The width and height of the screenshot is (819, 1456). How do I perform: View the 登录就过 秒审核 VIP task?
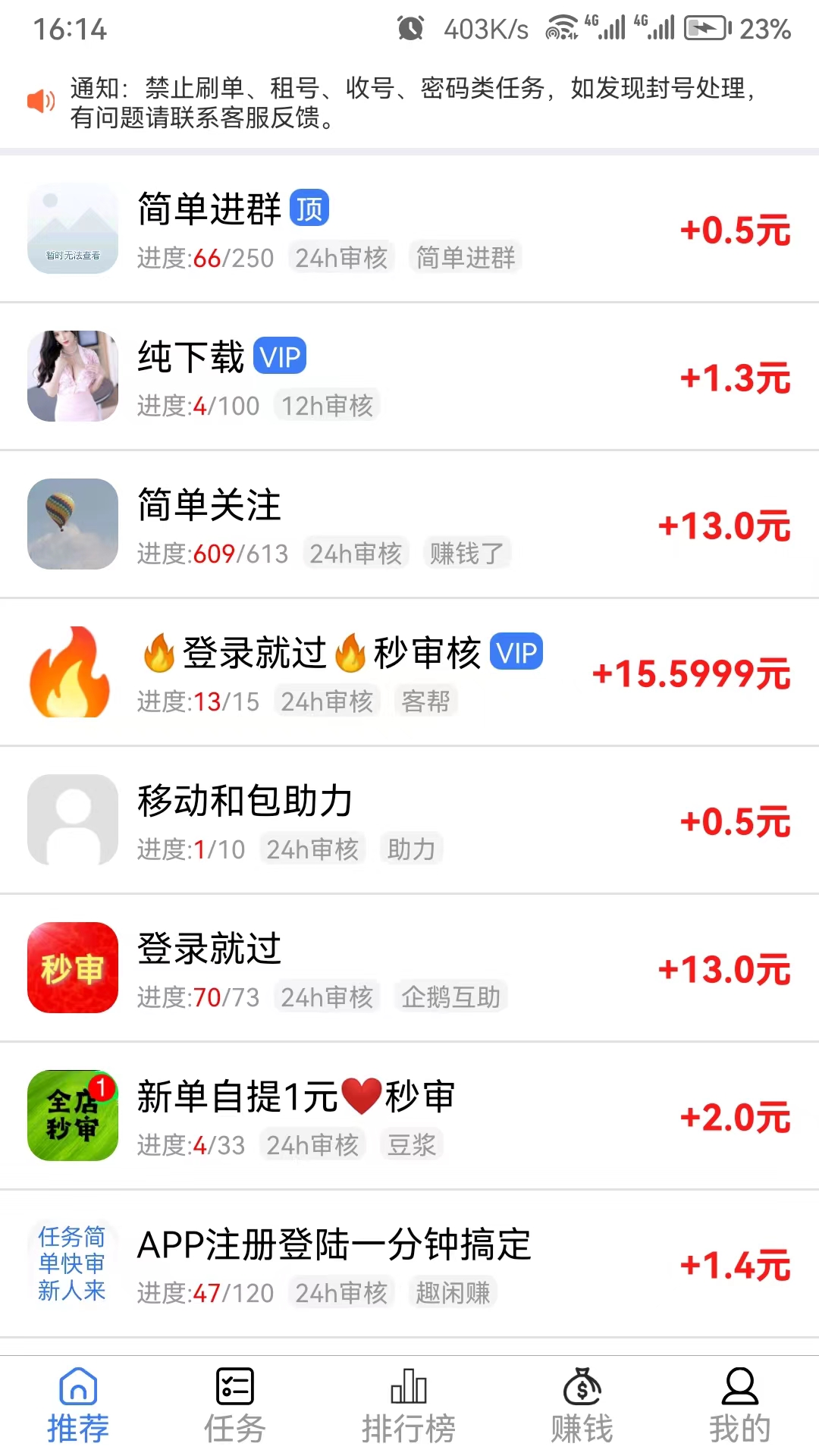[x=409, y=673]
